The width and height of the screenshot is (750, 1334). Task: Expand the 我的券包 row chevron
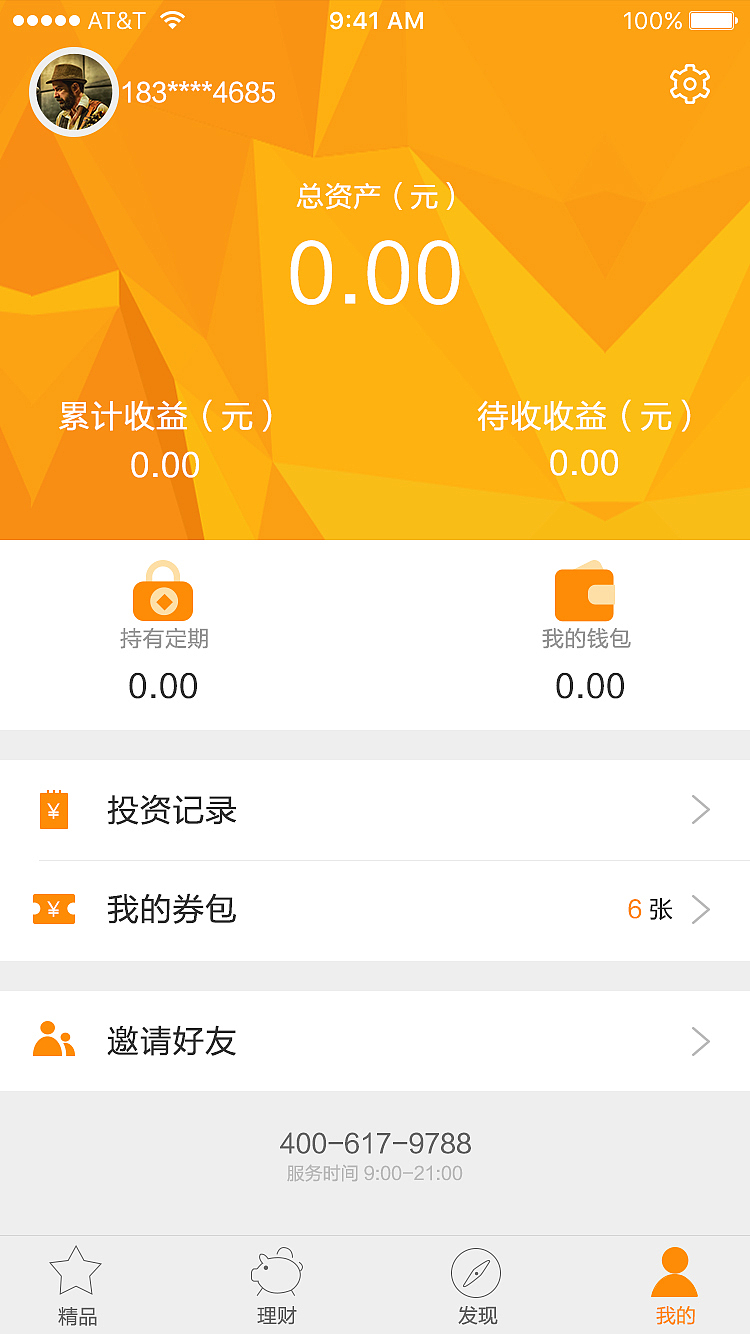tap(701, 910)
